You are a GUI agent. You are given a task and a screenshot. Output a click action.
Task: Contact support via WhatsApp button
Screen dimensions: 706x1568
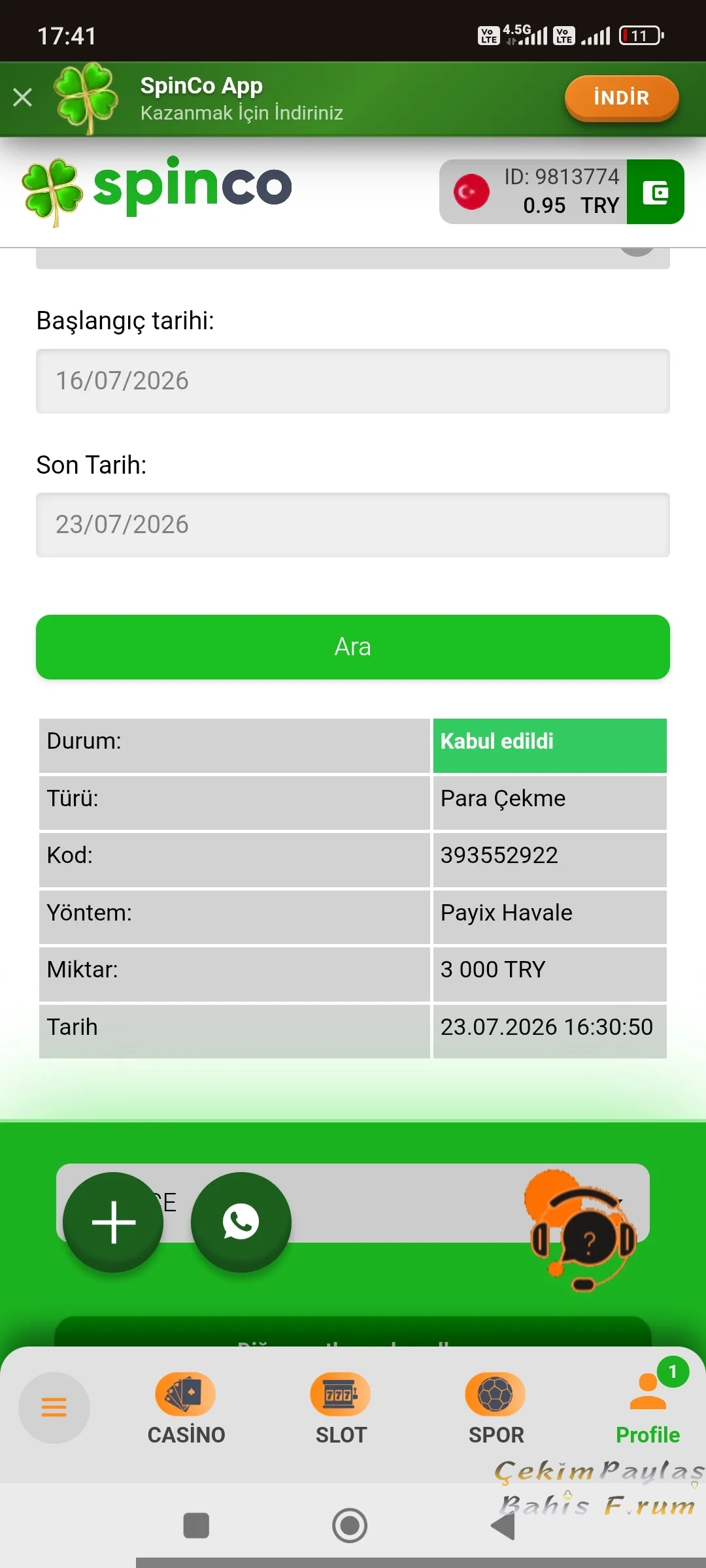point(241,1222)
